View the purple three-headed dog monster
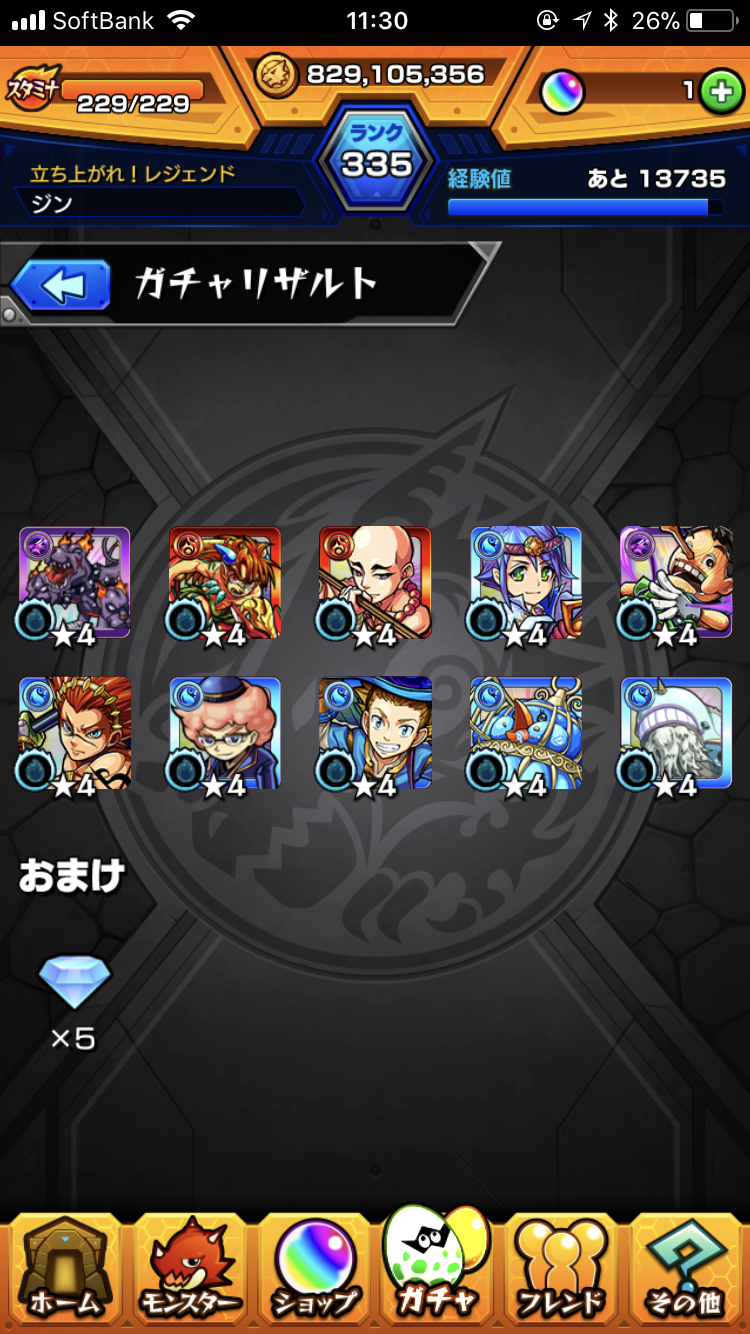The height and width of the screenshot is (1334, 750). point(74,583)
